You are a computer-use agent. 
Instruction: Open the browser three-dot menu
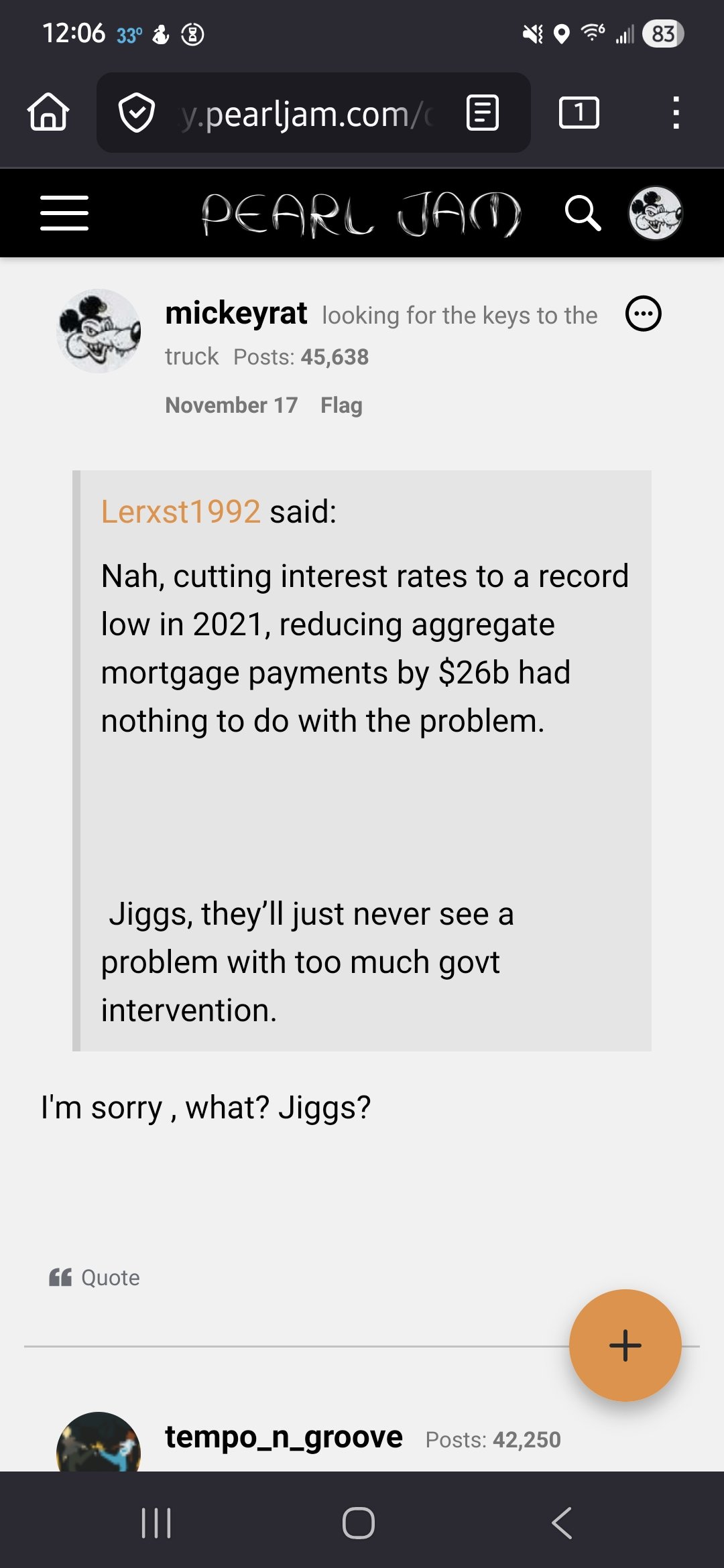(676, 113)
